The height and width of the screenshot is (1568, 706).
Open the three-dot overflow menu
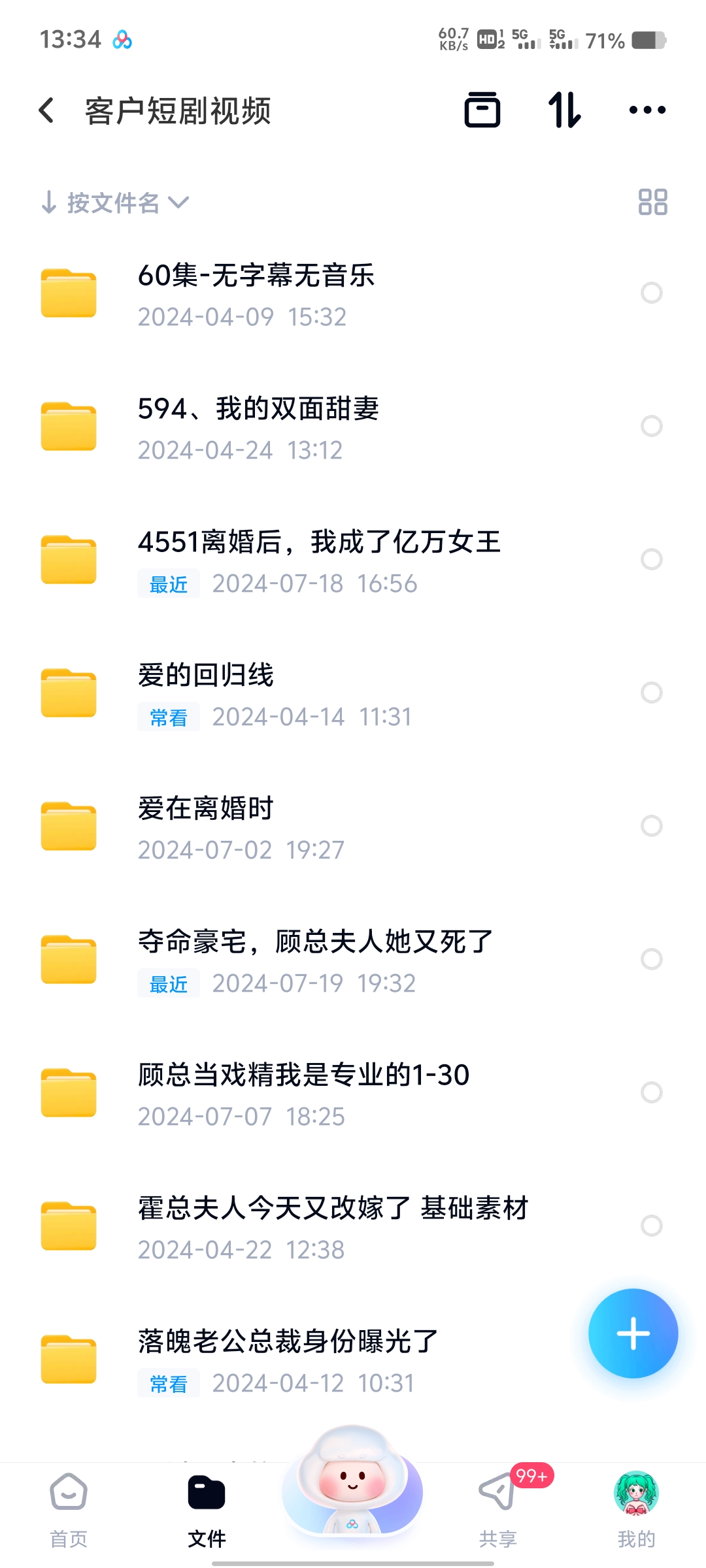click(647, 110)
